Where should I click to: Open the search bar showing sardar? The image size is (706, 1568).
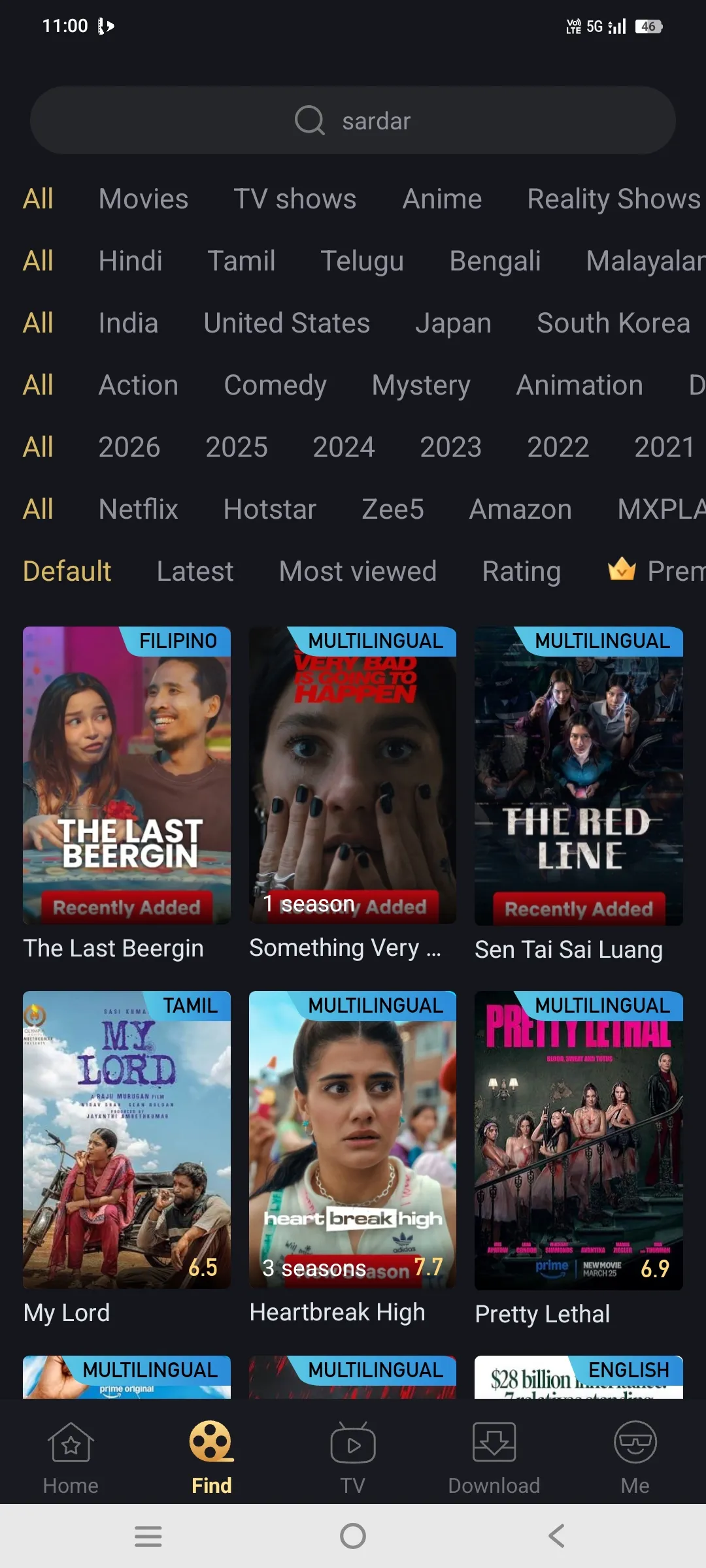tap(353, 121)
